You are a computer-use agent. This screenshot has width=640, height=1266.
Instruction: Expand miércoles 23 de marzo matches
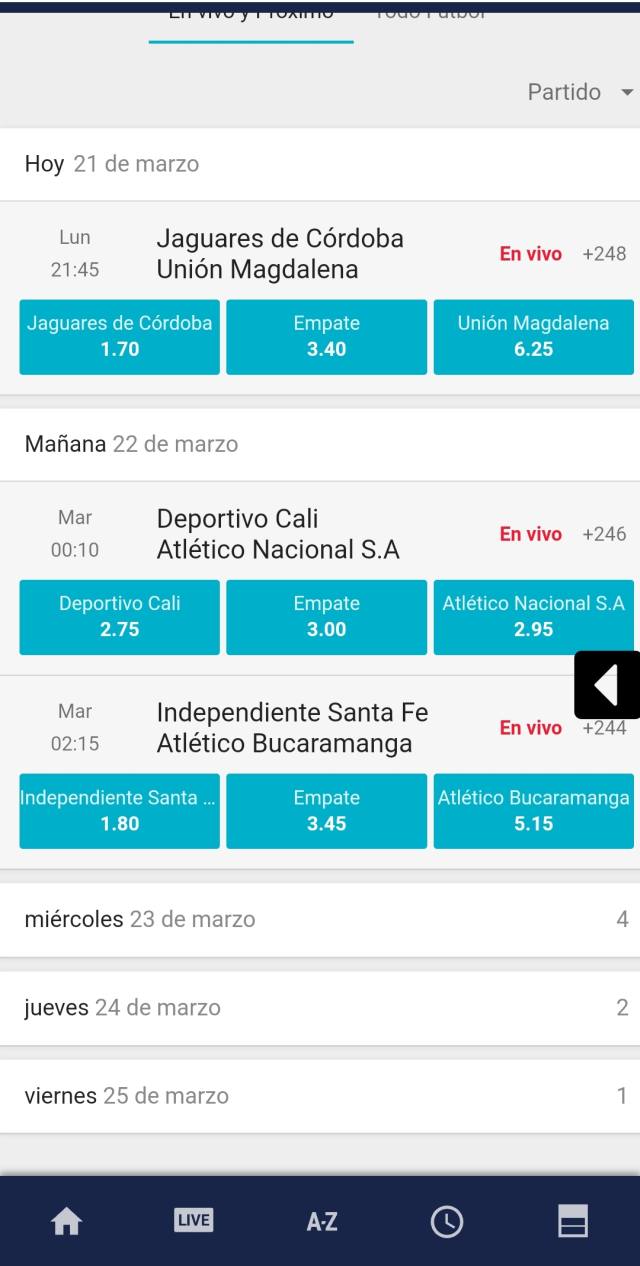(x=320, y=919)
